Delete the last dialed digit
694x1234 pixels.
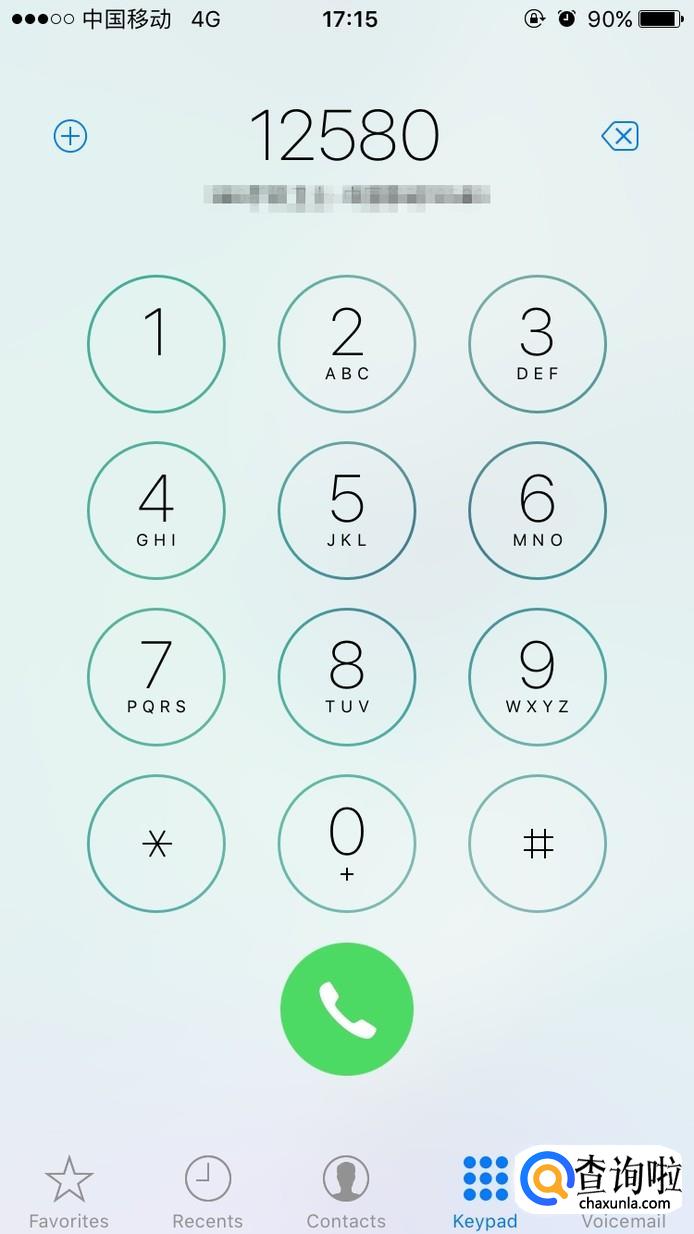(620, 136)
